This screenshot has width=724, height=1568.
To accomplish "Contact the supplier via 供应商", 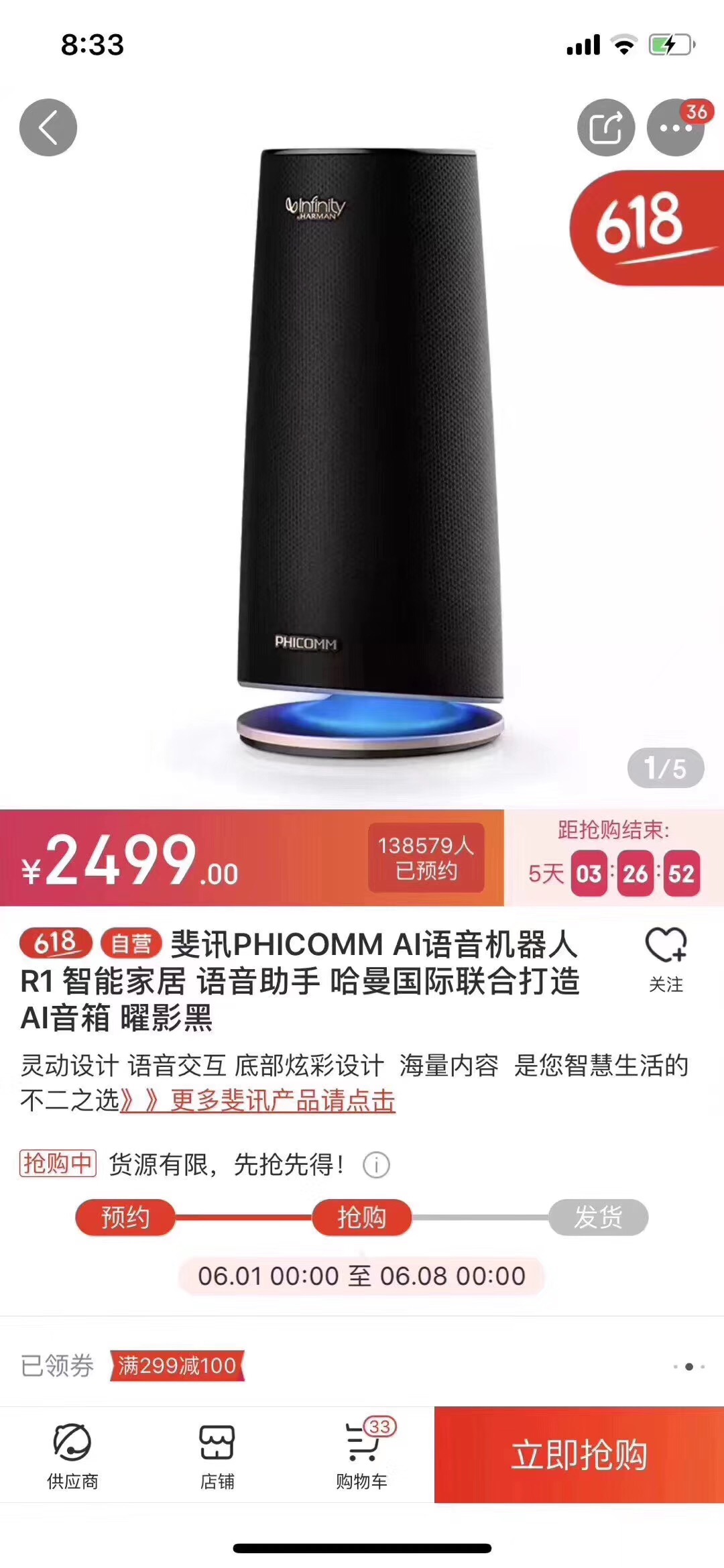I will click(72, 1454).
